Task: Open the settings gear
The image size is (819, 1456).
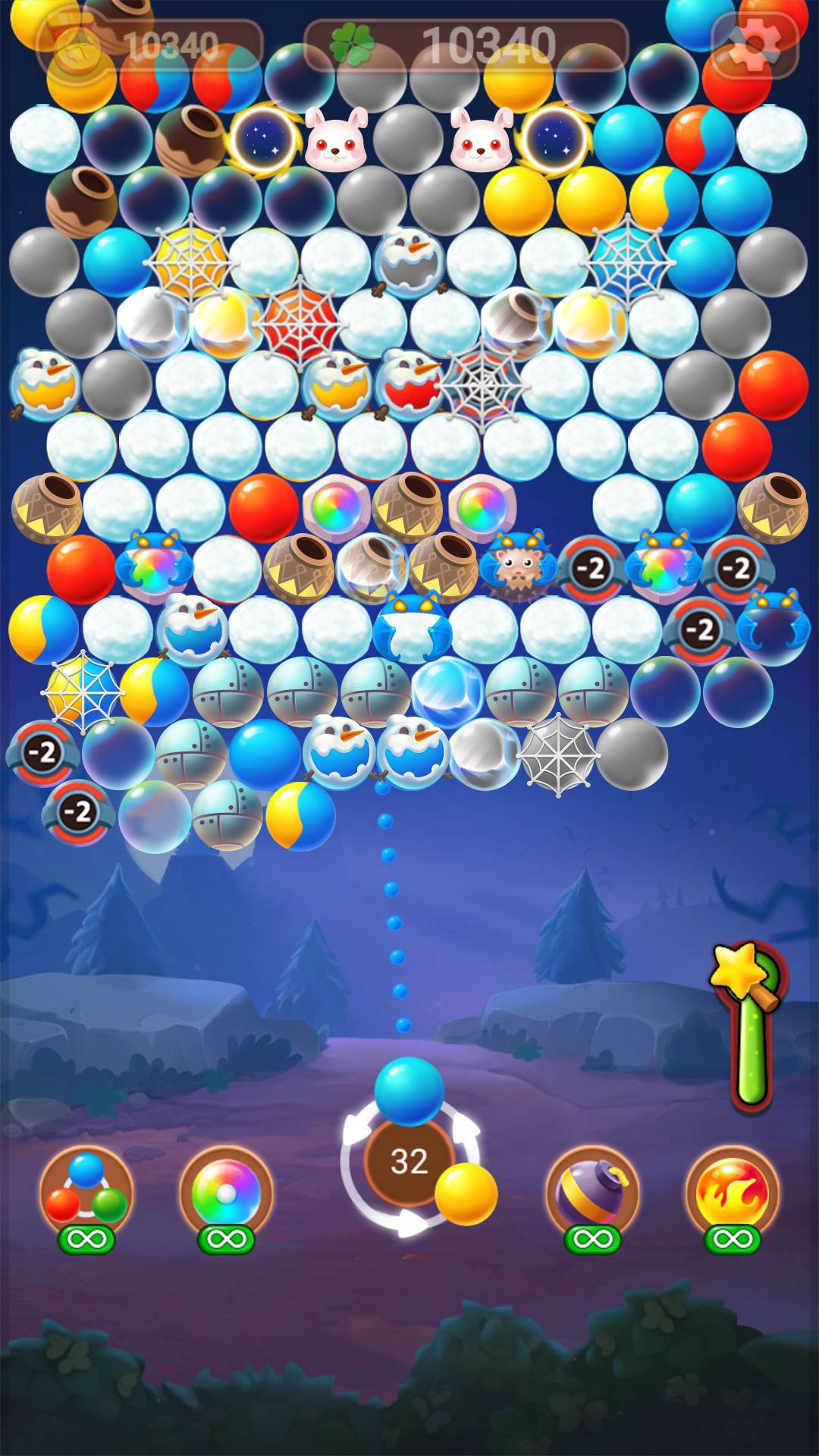Action: [755, 44]
